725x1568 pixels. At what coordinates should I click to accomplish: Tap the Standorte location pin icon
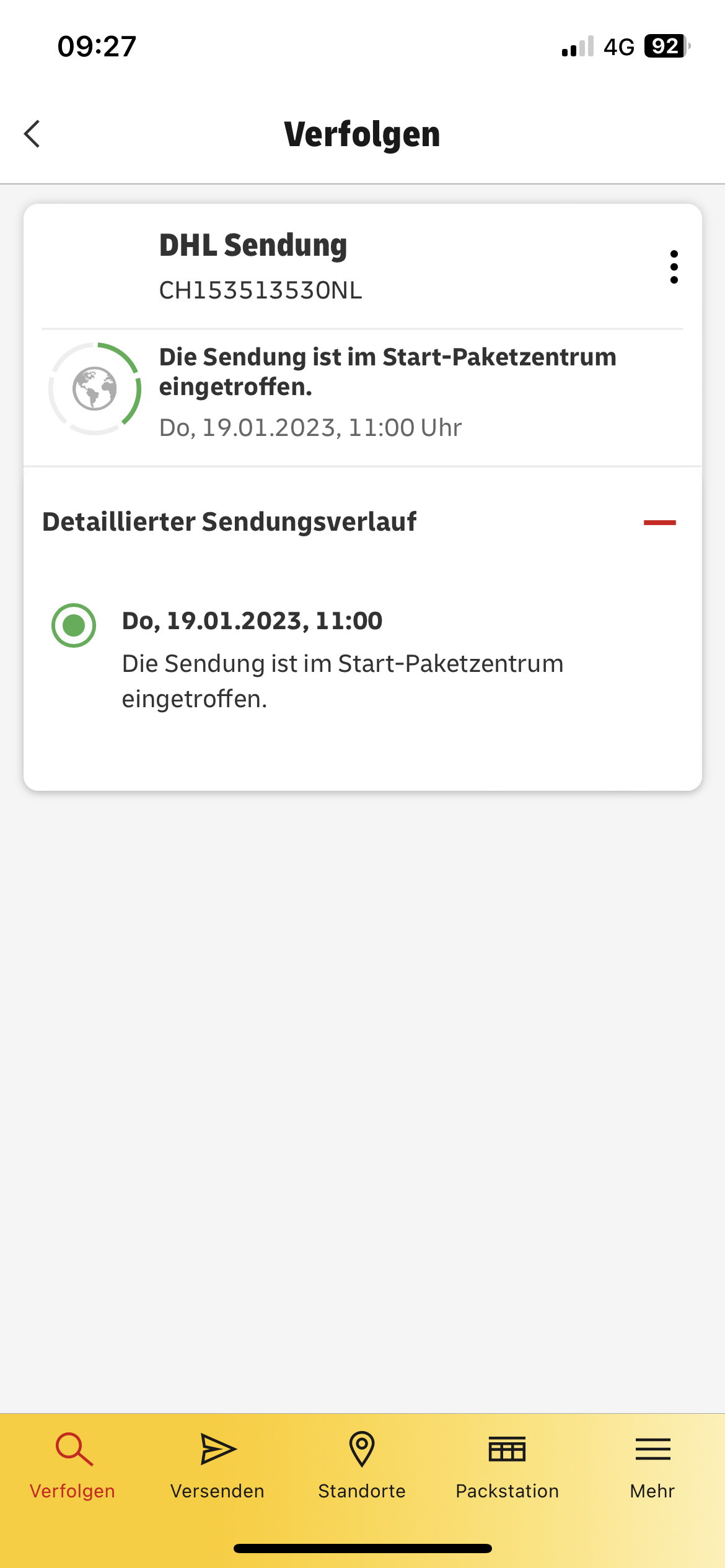click(362, 1449)
